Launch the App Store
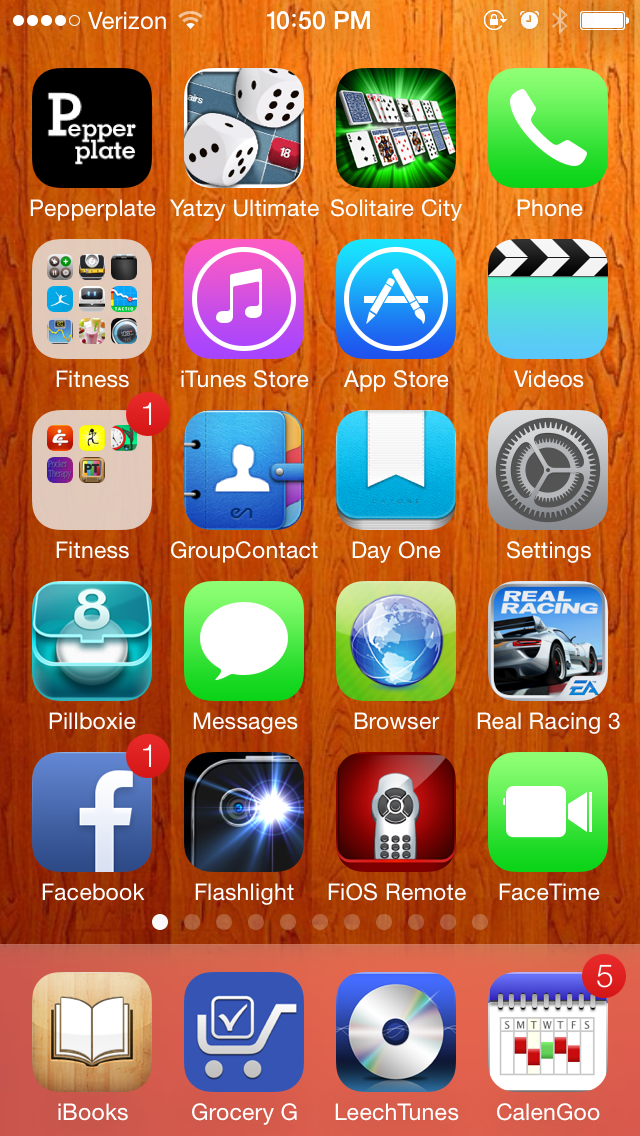The width and height of the screenshot is (640, 1136). pos(396,299)
